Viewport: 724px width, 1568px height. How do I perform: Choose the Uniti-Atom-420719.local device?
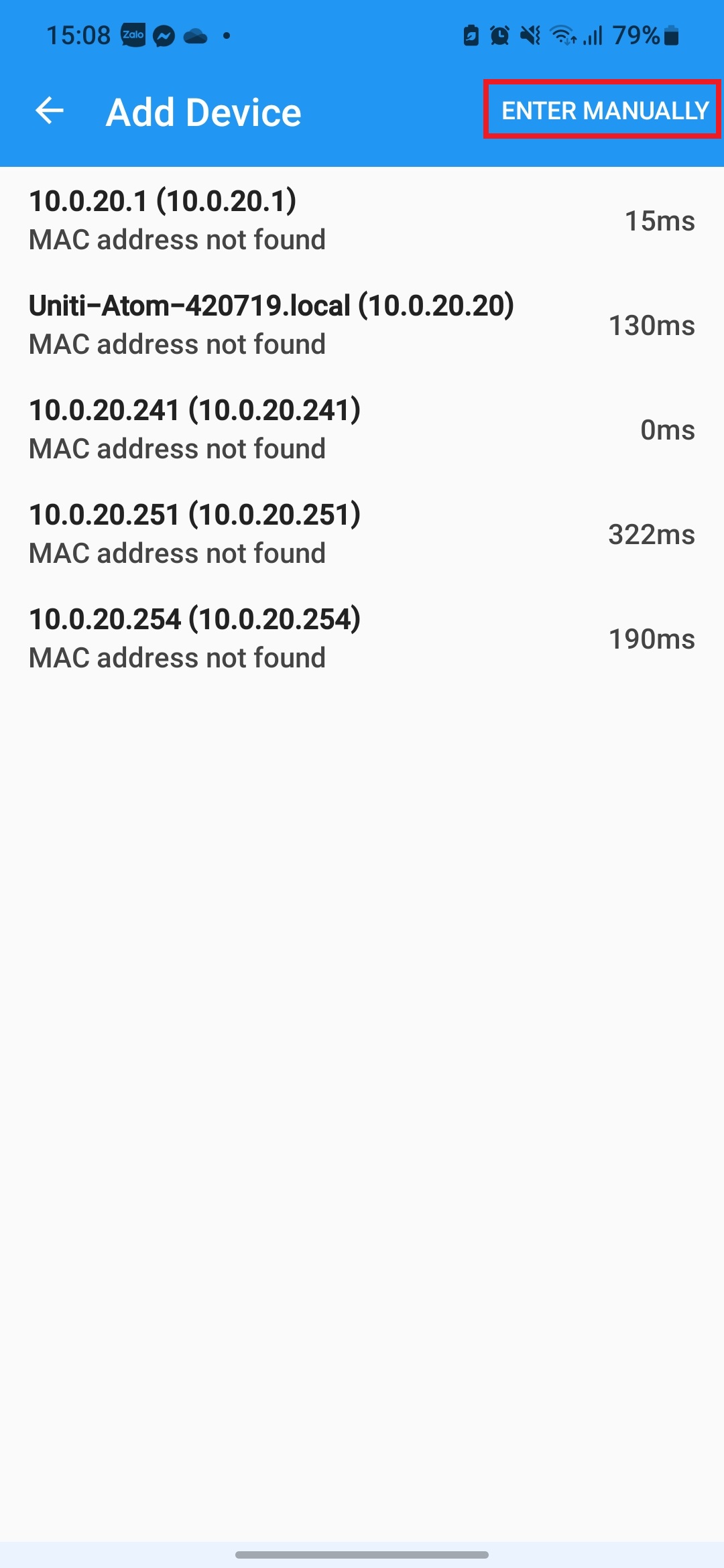[362, 324]
